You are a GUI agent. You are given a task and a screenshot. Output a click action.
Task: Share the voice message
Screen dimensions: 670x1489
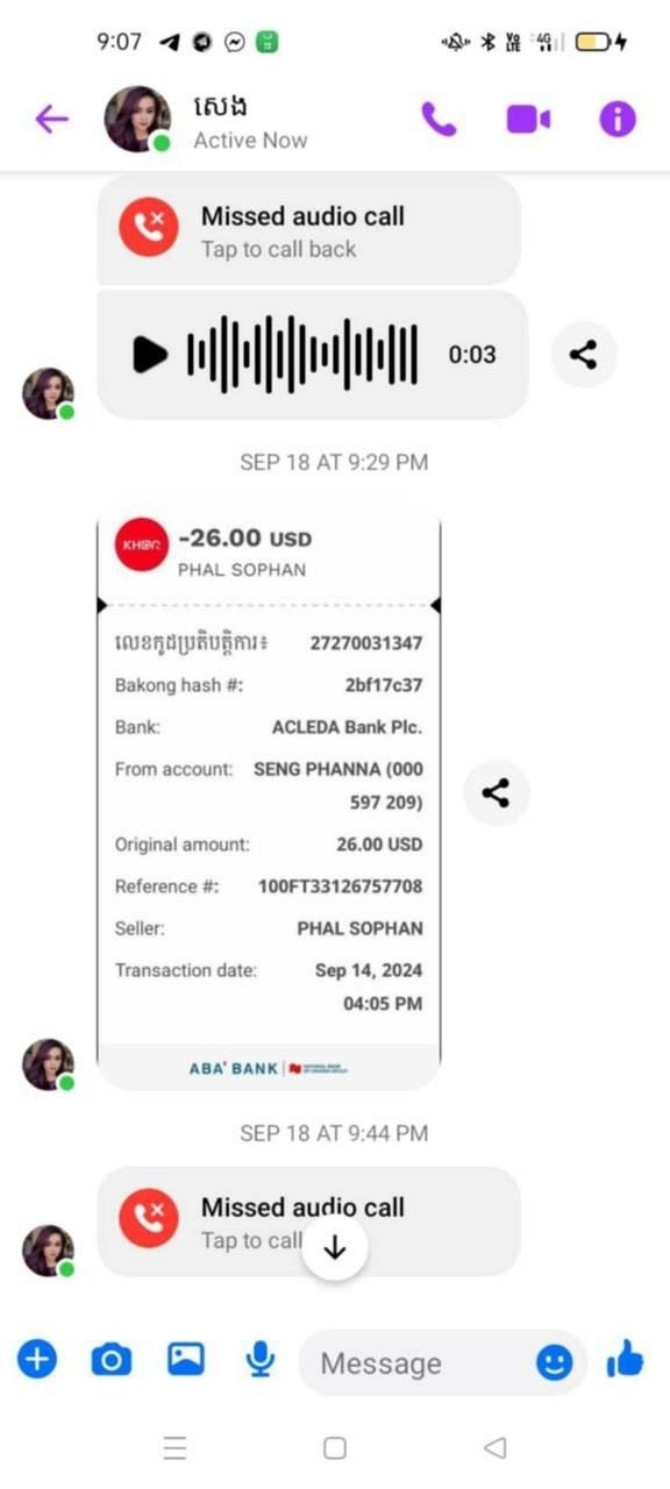pos(583,354)
